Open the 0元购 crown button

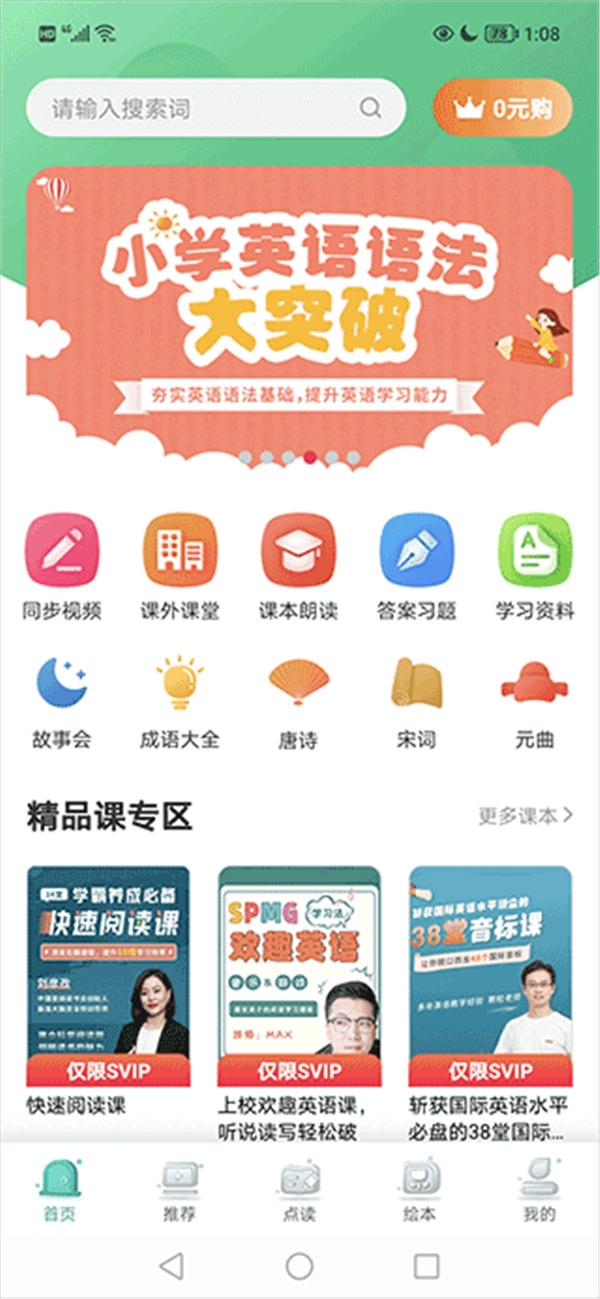[503, 108]
